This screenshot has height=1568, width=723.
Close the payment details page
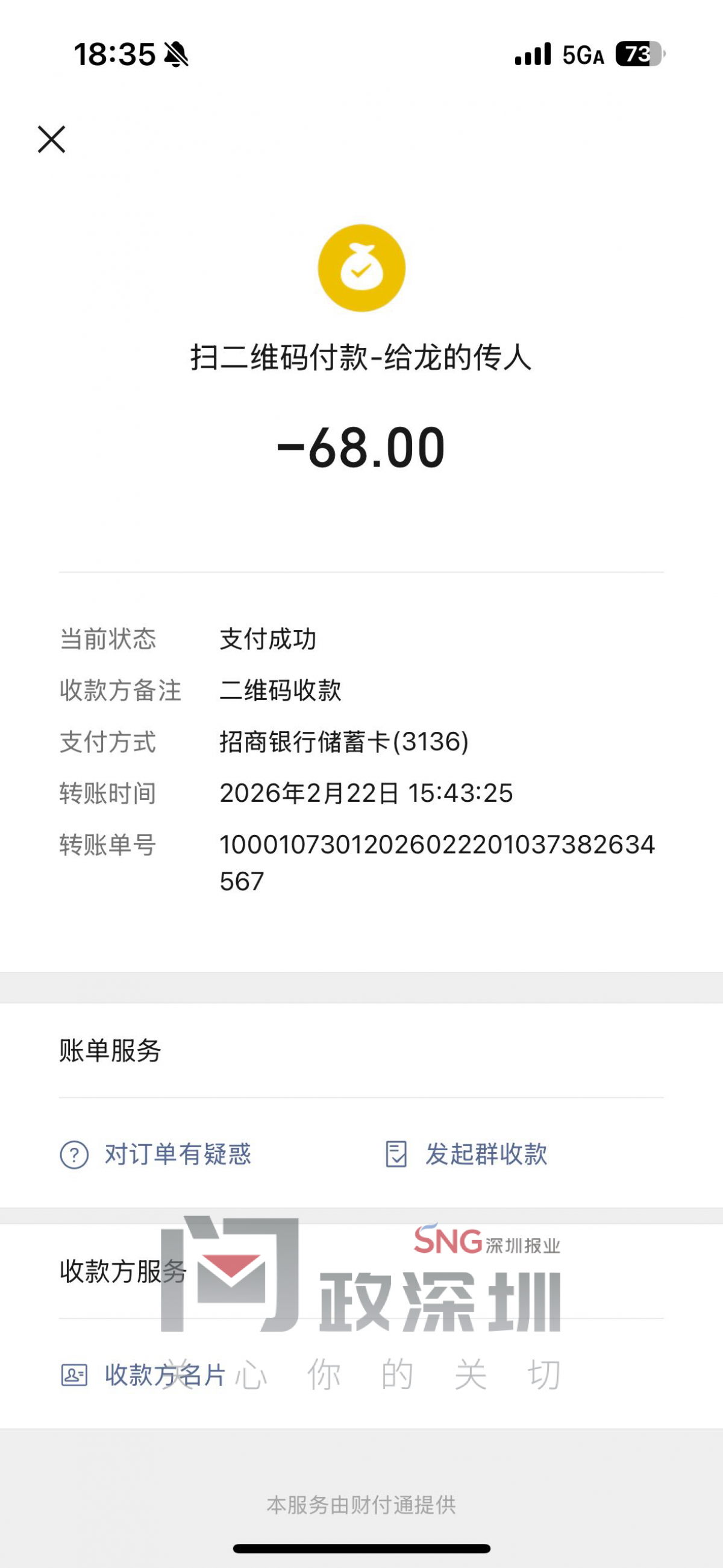(52, 139)
